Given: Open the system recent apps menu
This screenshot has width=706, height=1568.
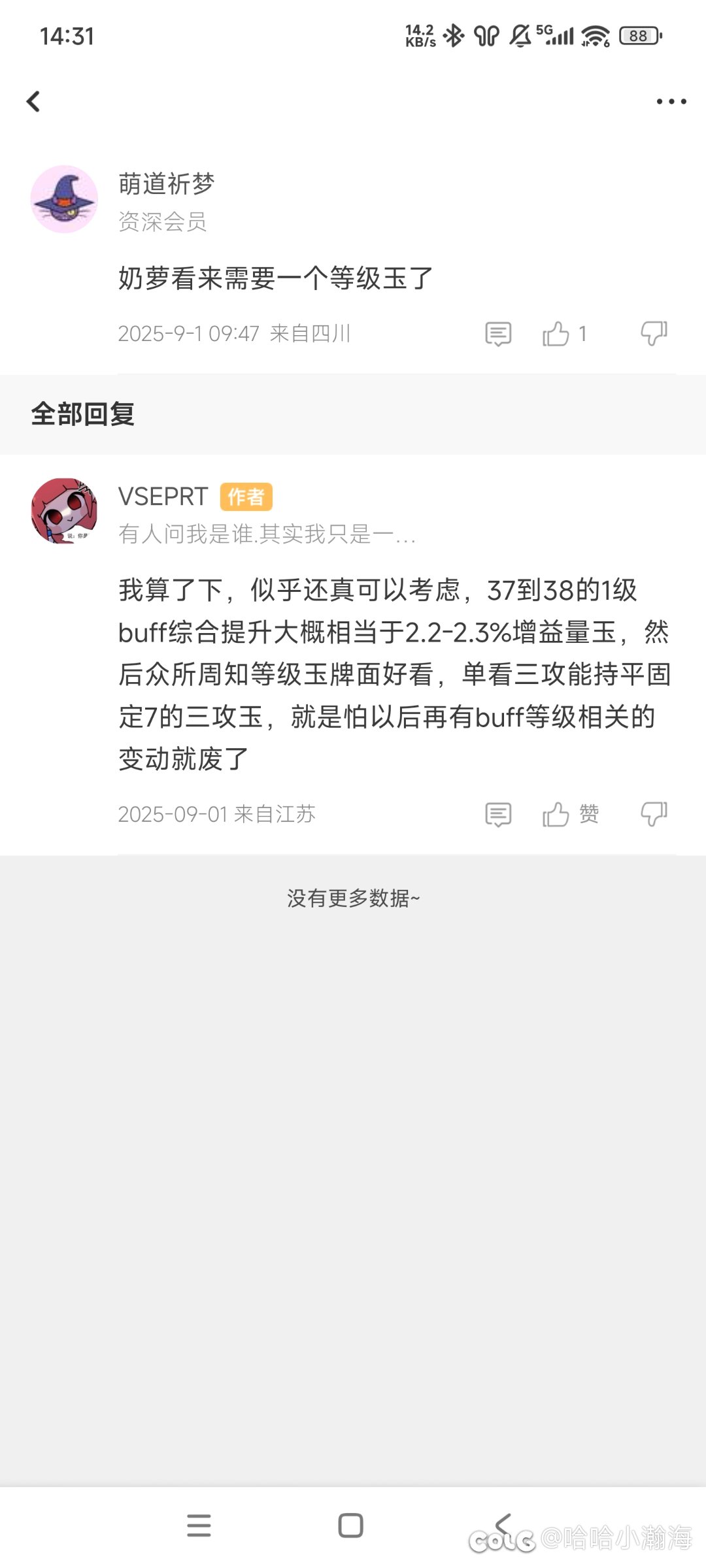Looking at the screenshot, I should [x=199, y=1526].
